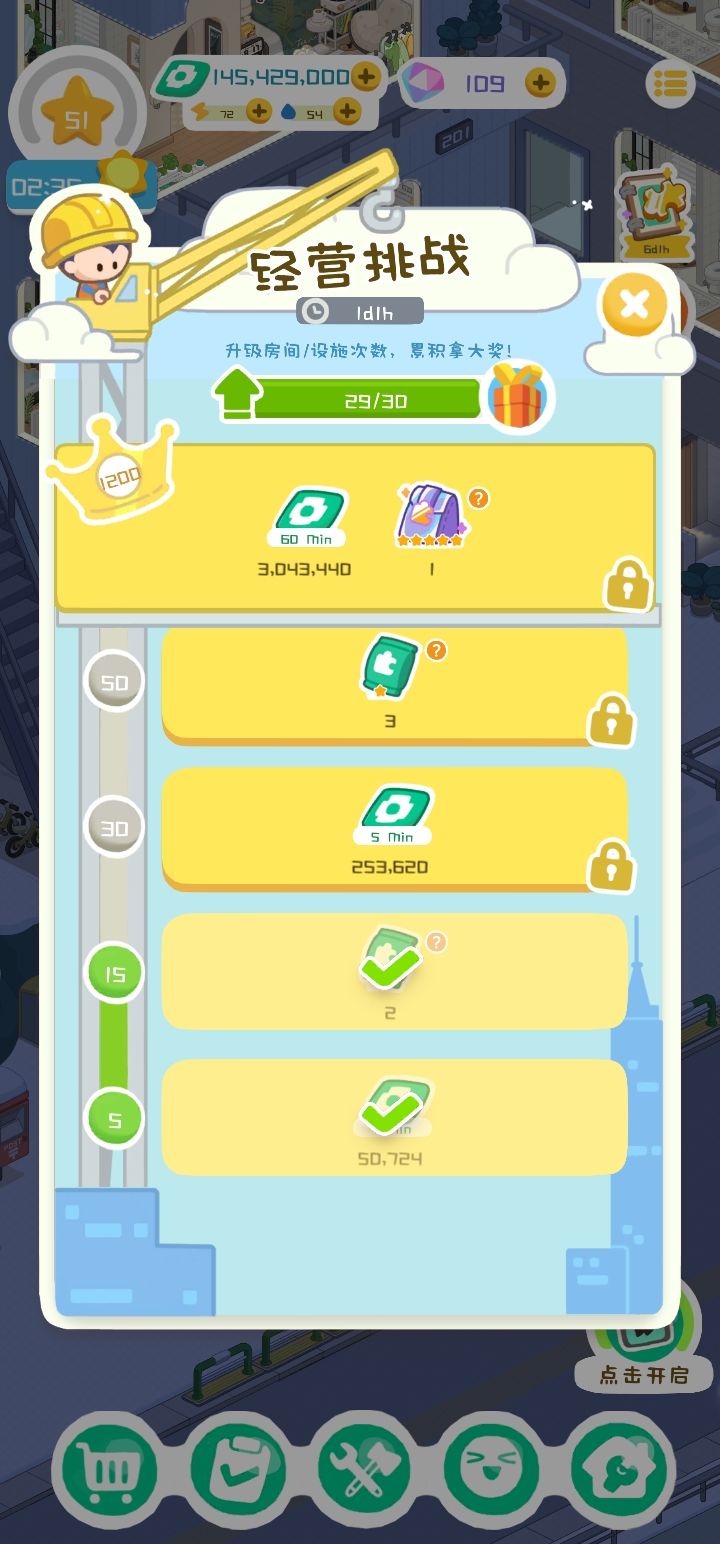This screenshot has height=1544, width=720.
Task: Open the gift box reward beside the progress bar
Action: click(x=516, y=396)
